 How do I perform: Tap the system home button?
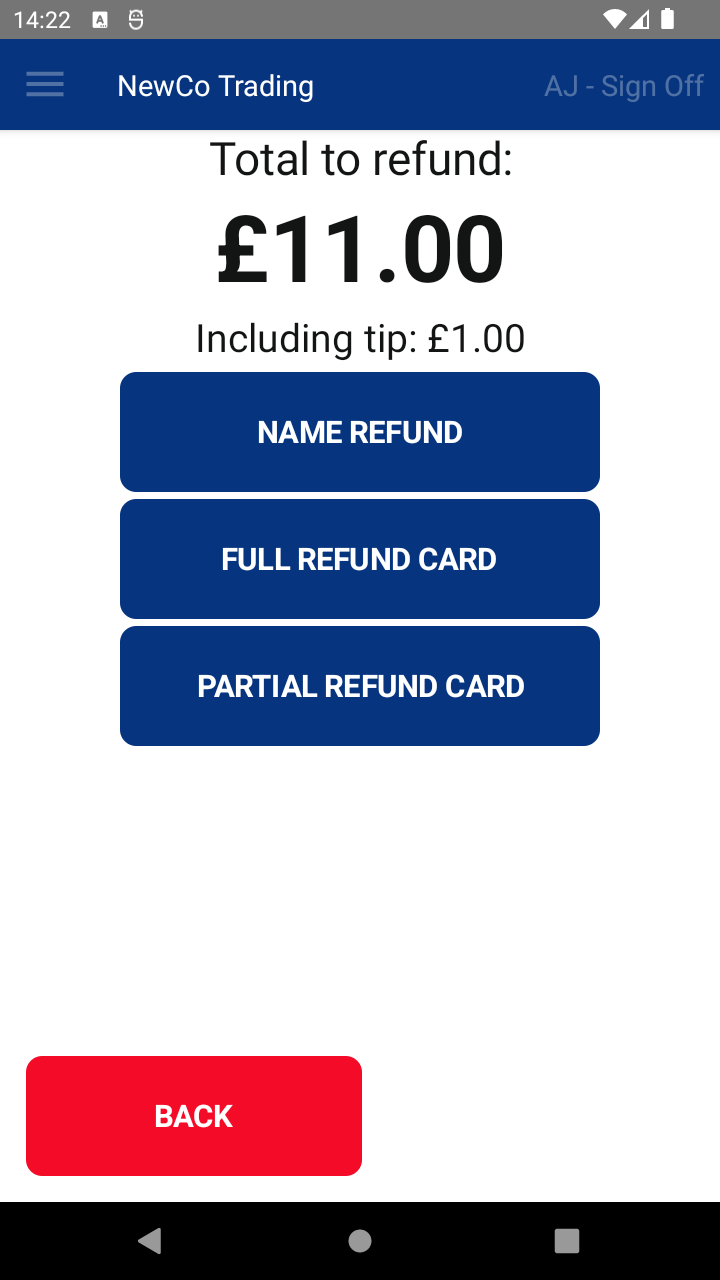360,1241
